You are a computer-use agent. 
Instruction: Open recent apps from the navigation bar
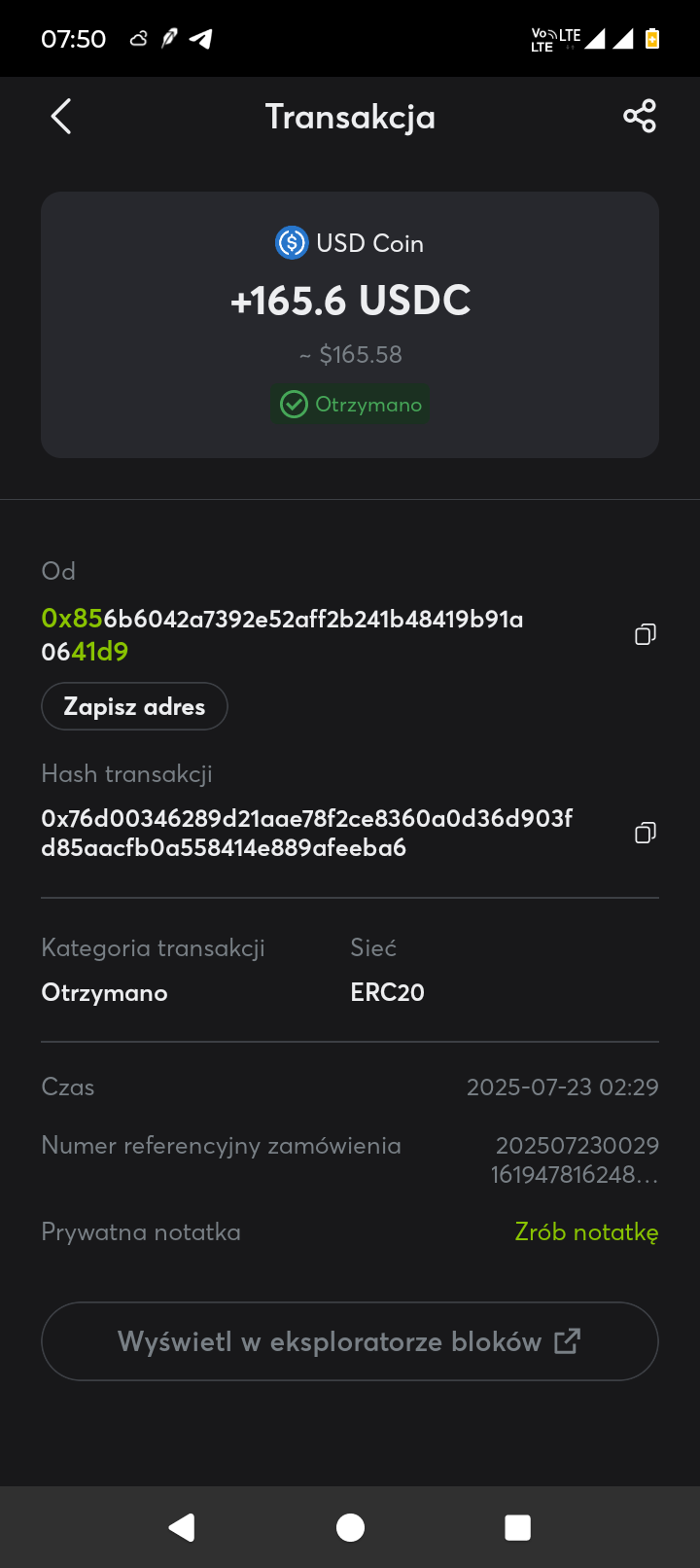(518, 1528)
